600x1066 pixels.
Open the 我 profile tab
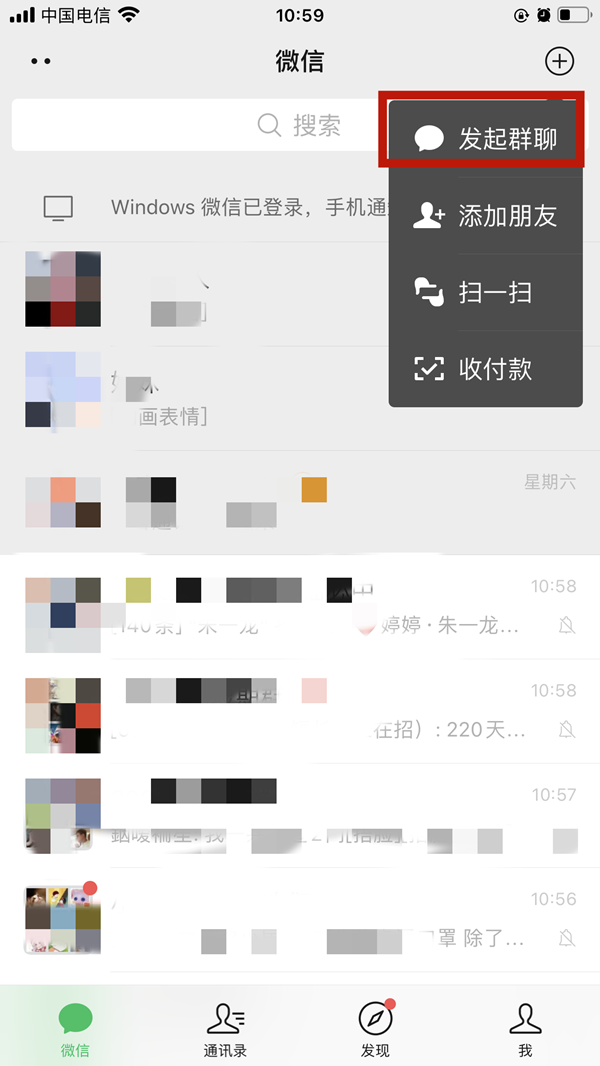[x=525, y=1028]
